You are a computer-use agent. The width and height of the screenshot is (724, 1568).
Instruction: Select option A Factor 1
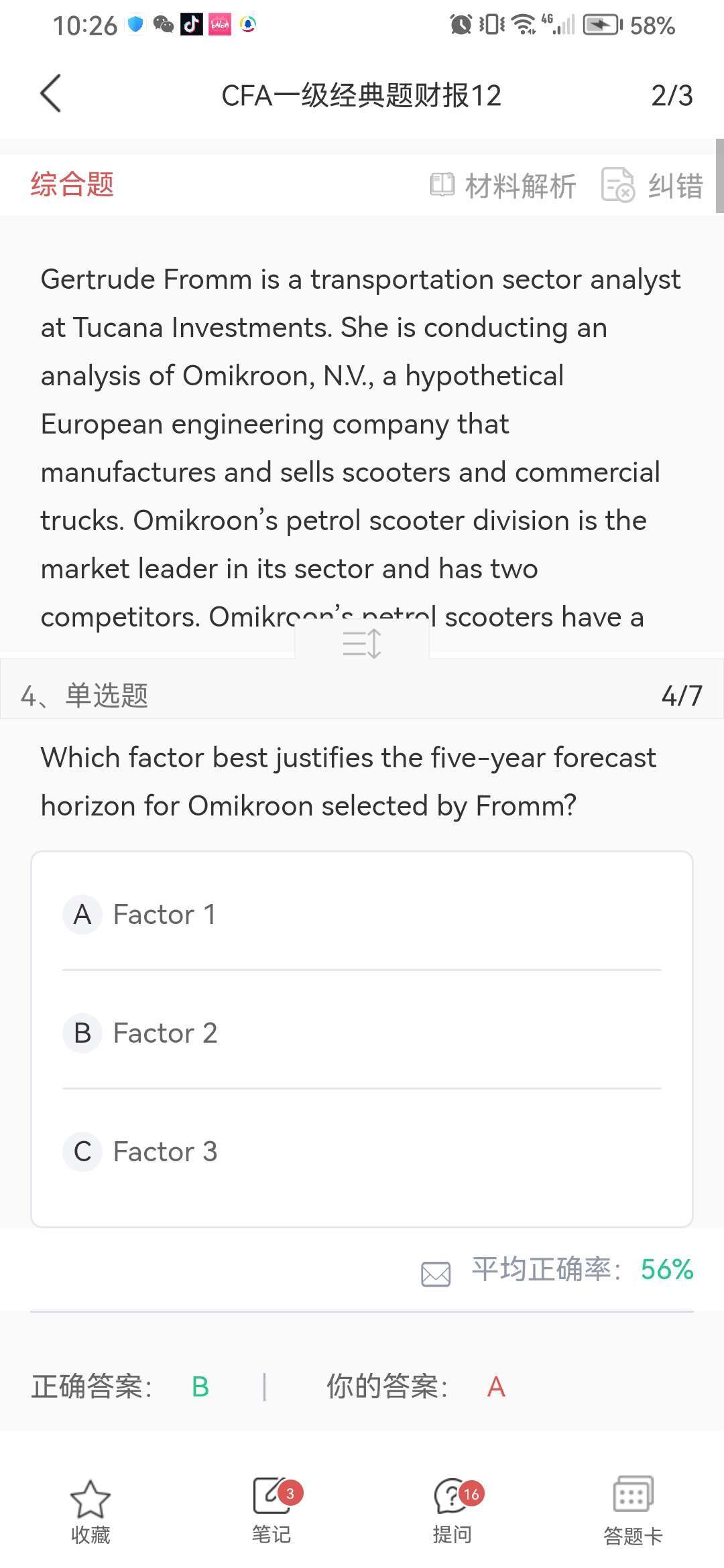362,914
